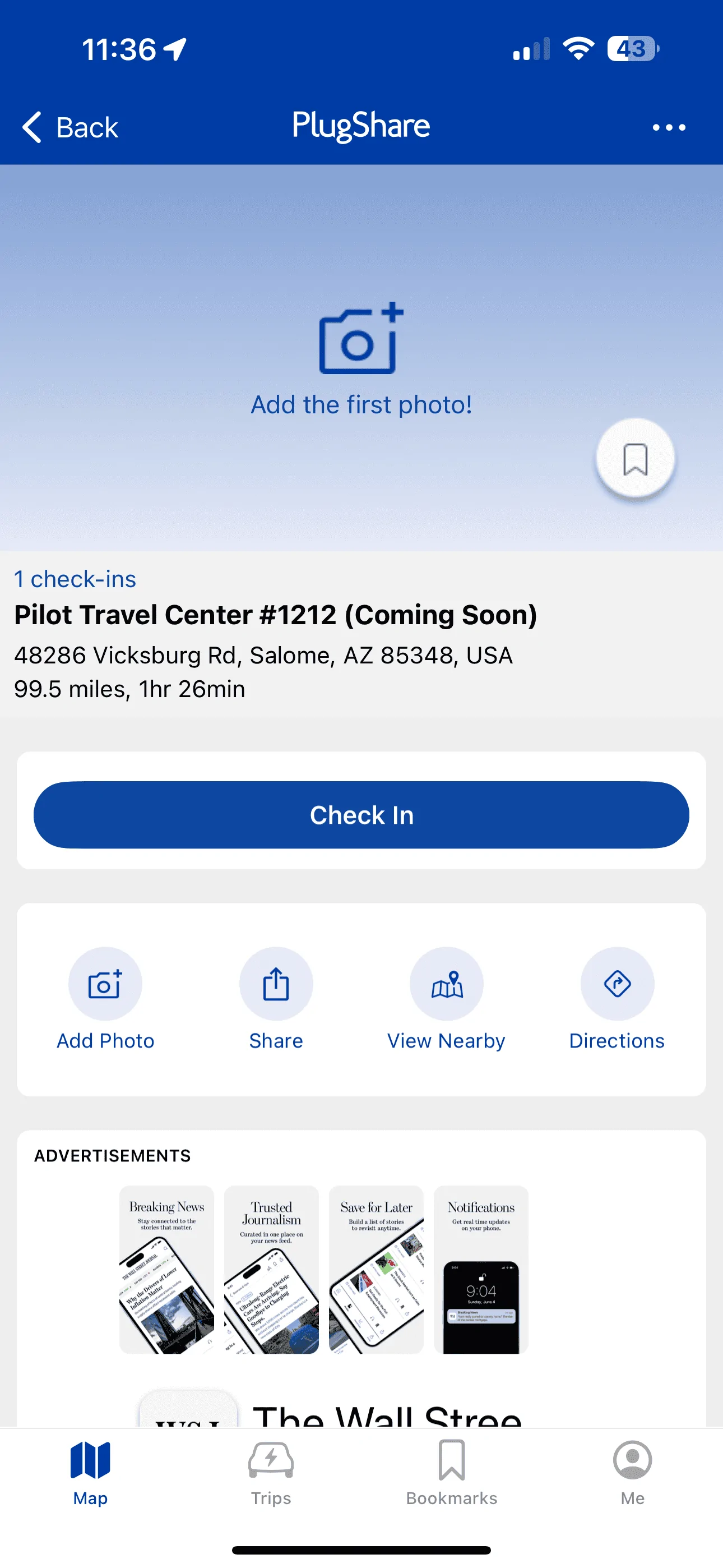The image size is (723, 1568).
Task: Tap the Share icon
Action: [276, 983]
